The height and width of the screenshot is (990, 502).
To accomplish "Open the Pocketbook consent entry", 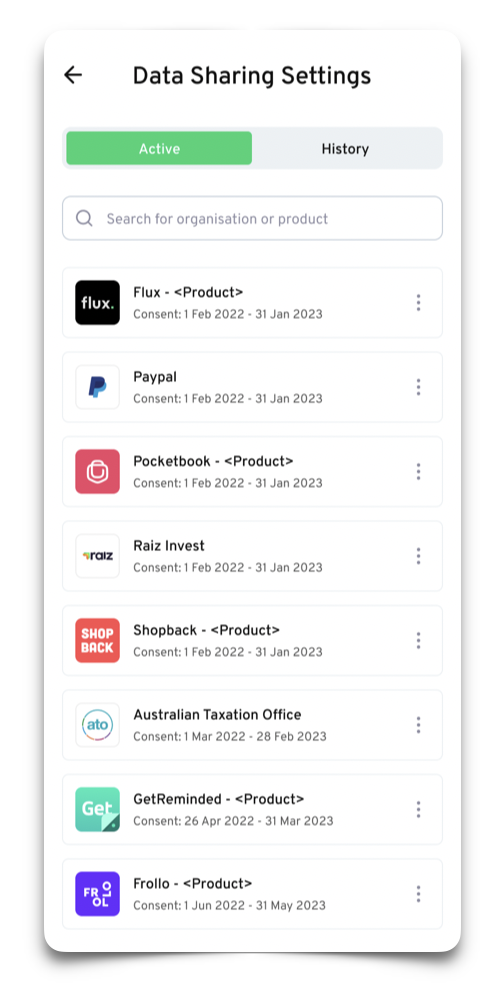I will (x=253, y=472).
